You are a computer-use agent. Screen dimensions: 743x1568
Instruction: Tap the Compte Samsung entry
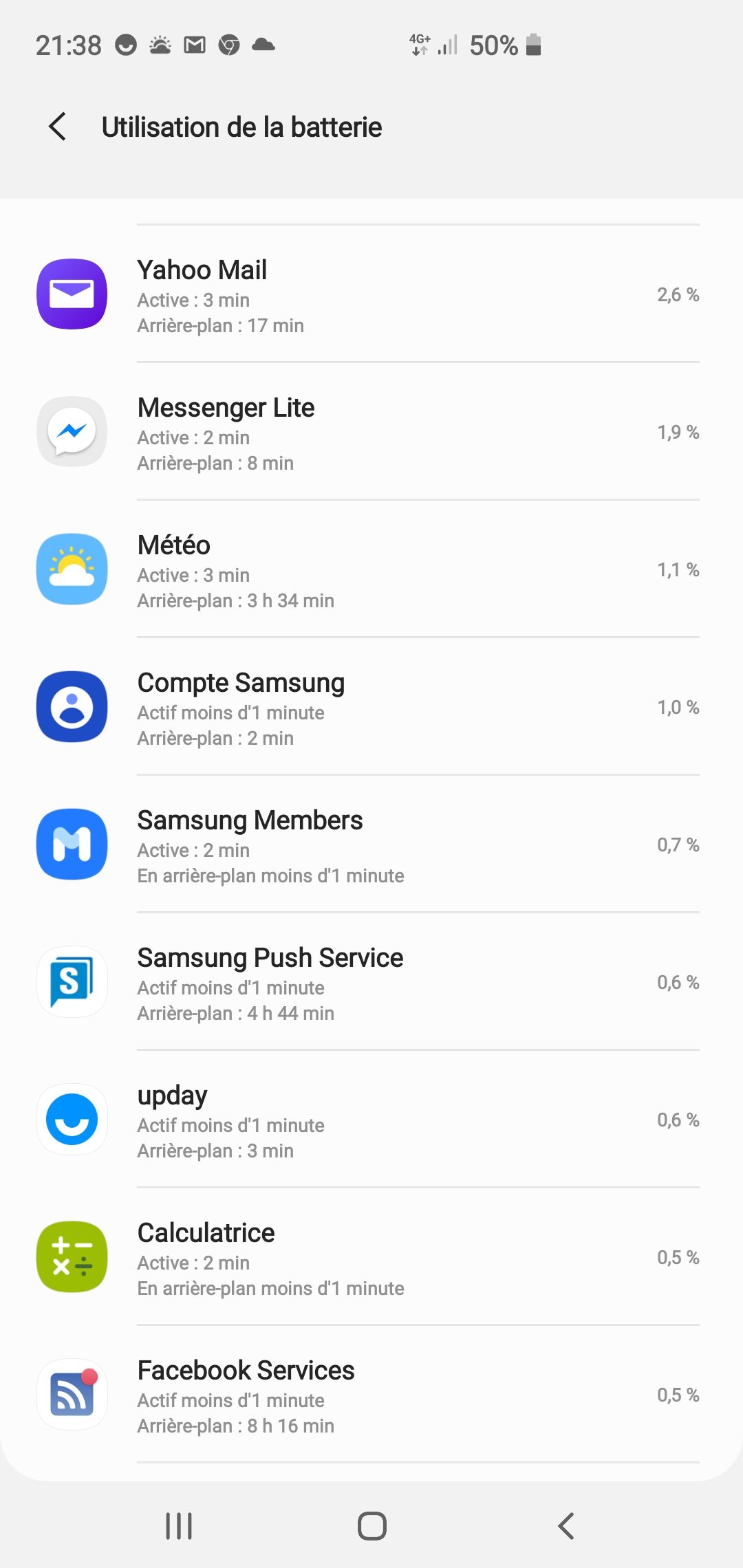coord(371,707)
